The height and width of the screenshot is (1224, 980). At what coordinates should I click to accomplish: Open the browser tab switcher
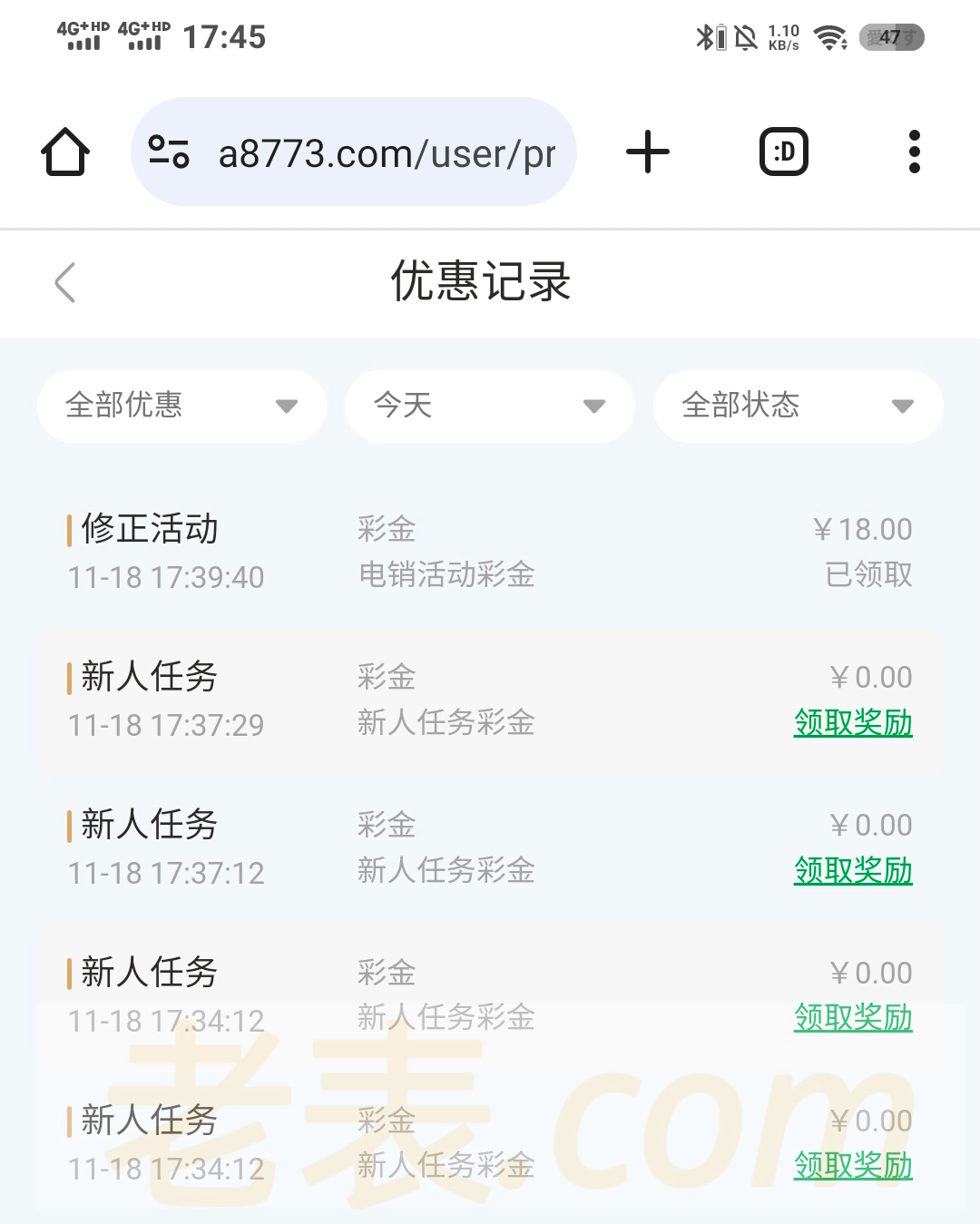(x=784, y=152)
